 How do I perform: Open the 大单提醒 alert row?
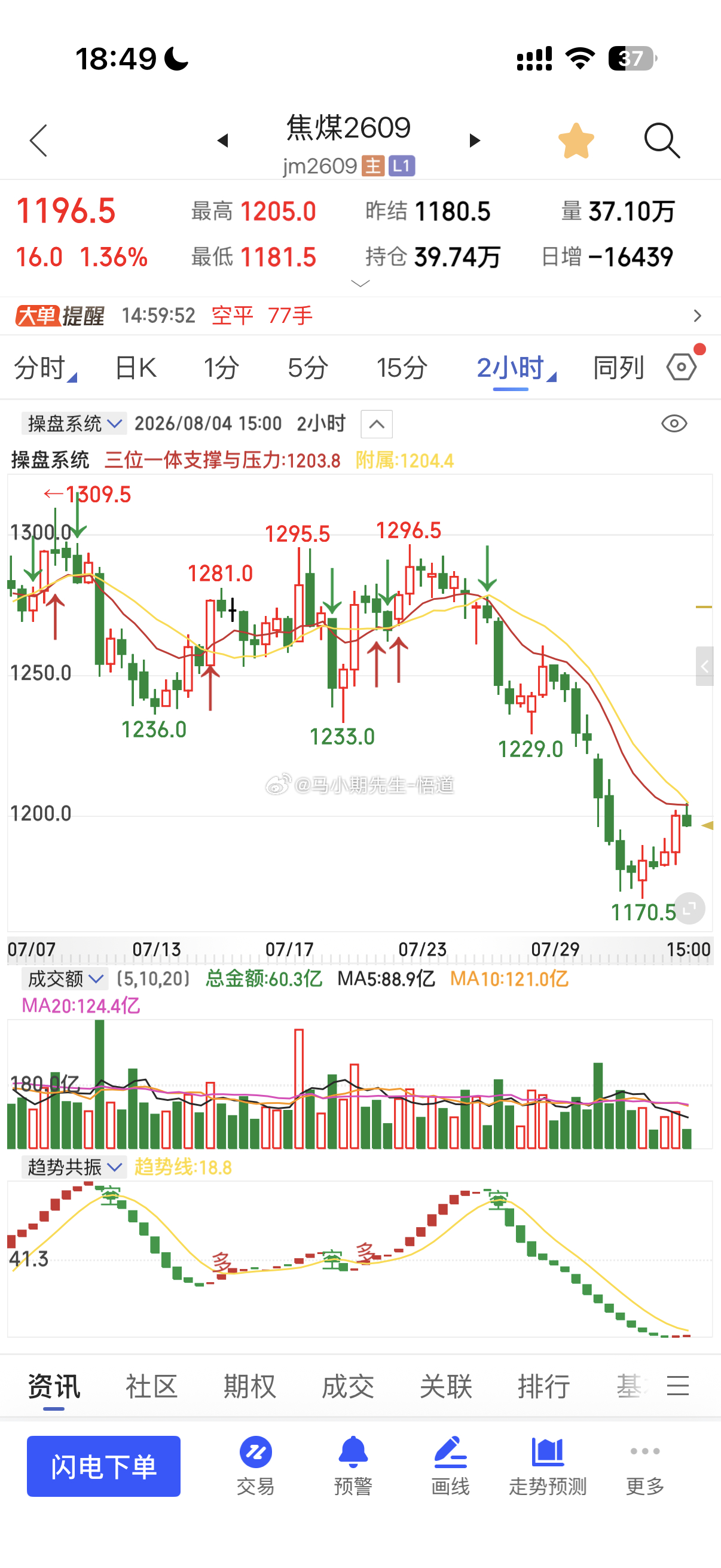[360, 316]
